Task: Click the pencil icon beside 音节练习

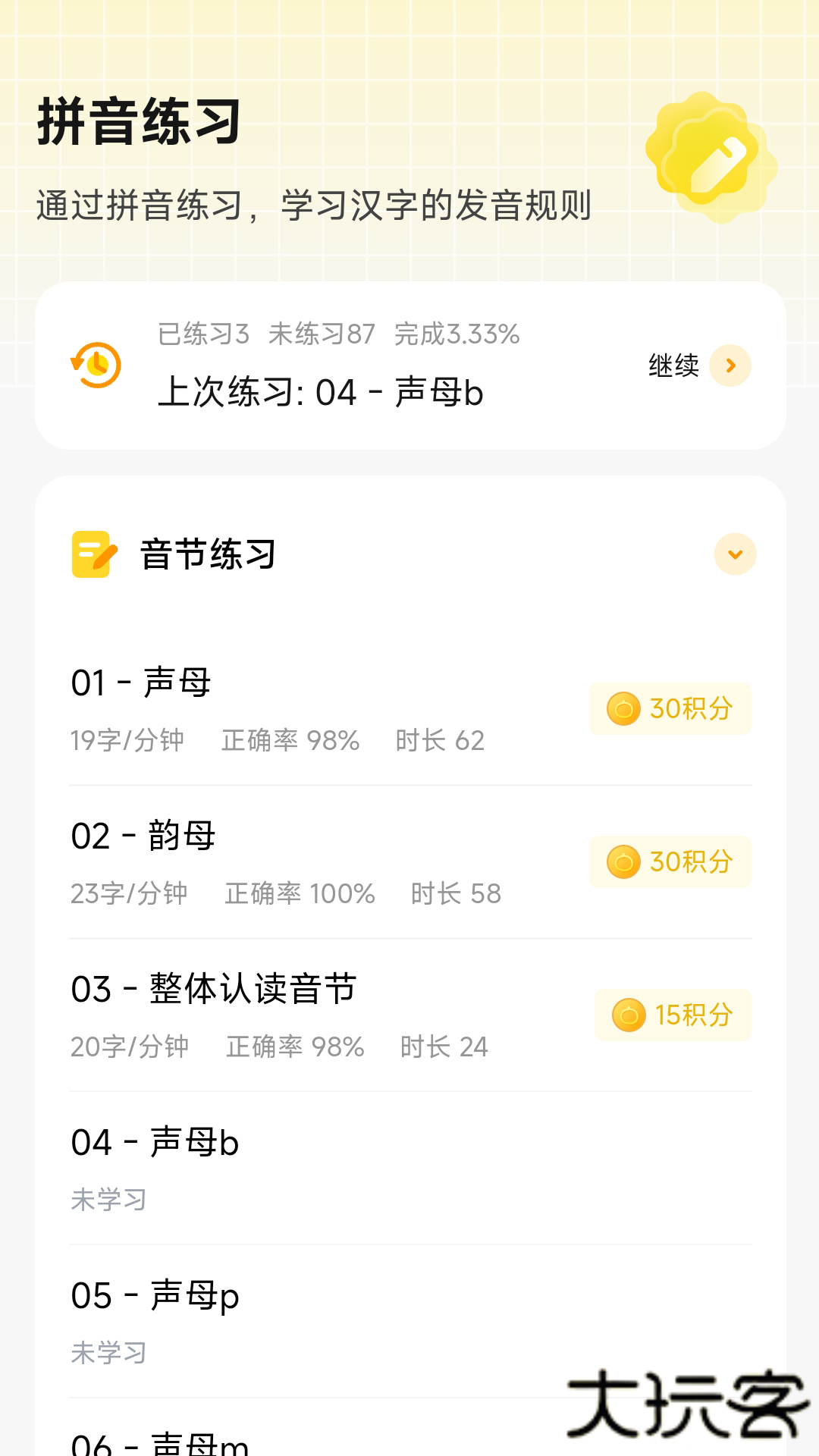Action: click(93, 554)
